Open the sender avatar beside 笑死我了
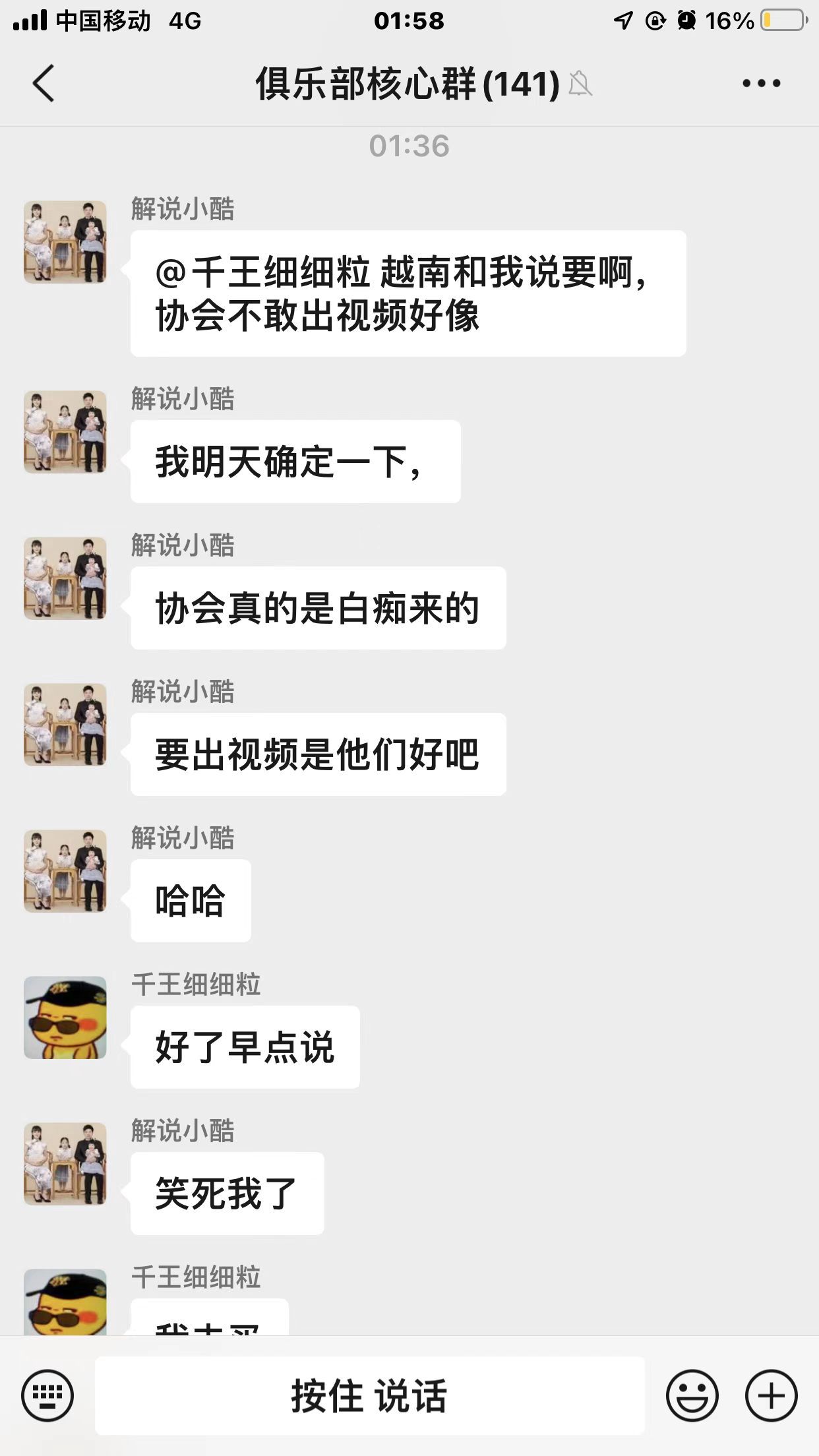 point(65,1164)
